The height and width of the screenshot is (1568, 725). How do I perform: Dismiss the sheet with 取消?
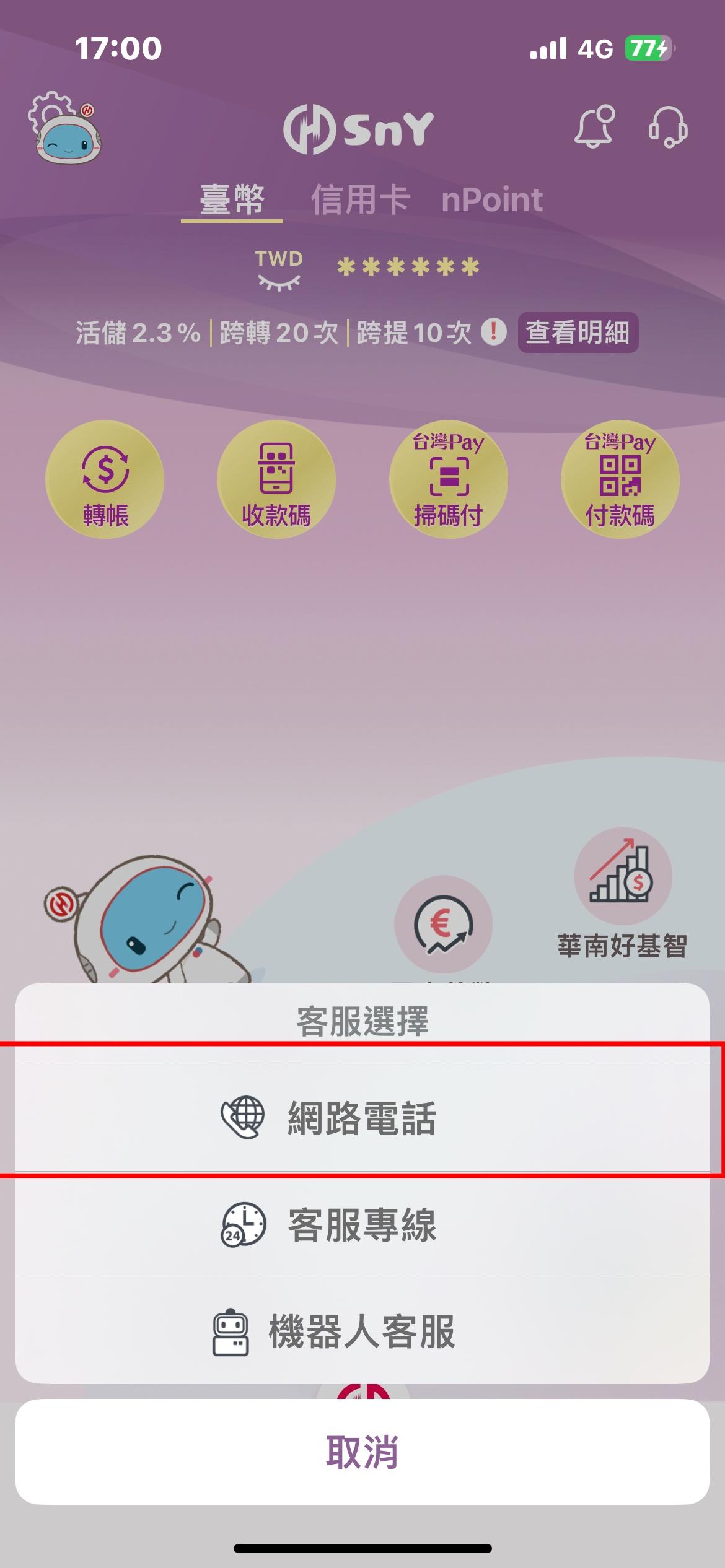click(362, 1452)
